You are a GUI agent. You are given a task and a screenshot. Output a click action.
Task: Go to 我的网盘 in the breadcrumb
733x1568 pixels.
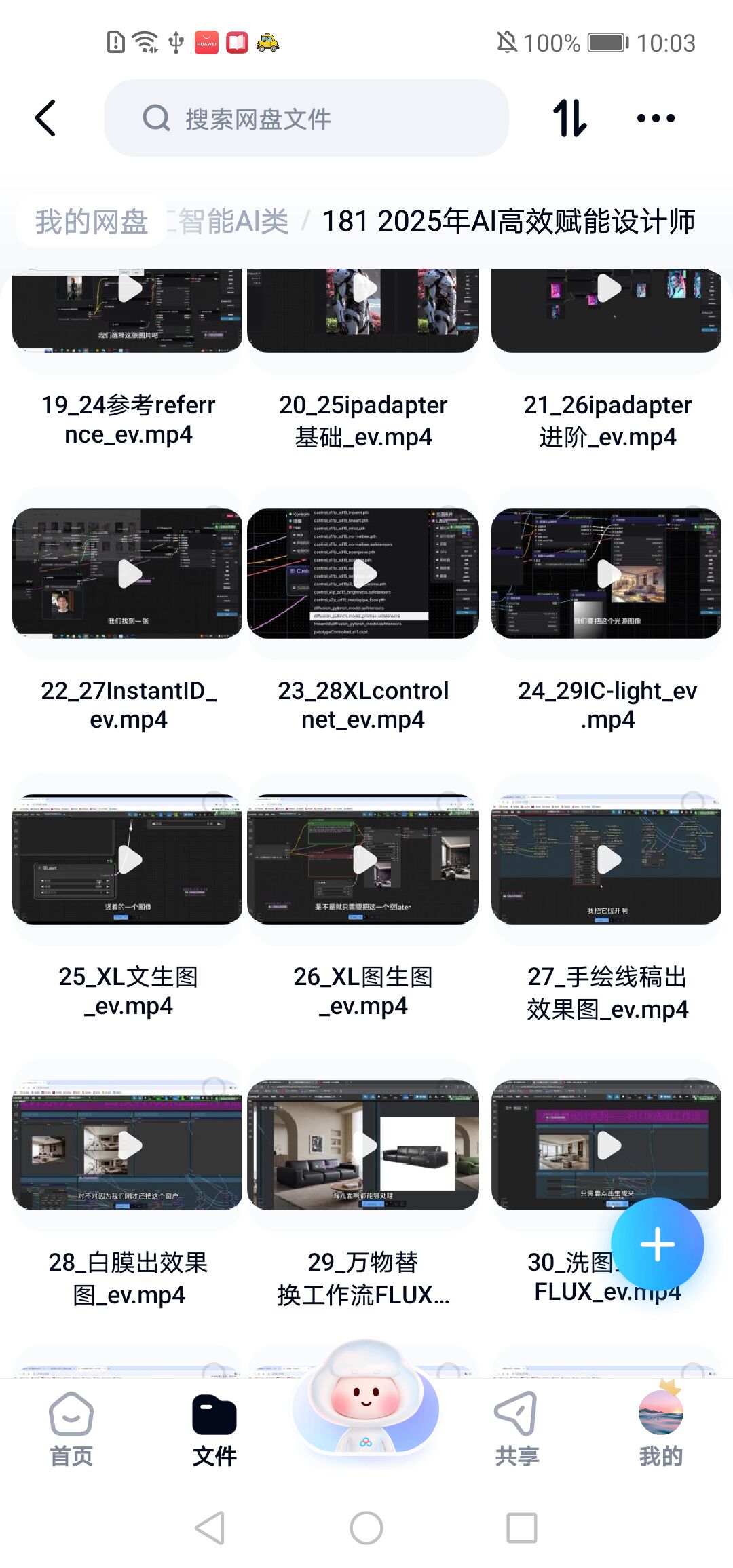coord(92,221)
